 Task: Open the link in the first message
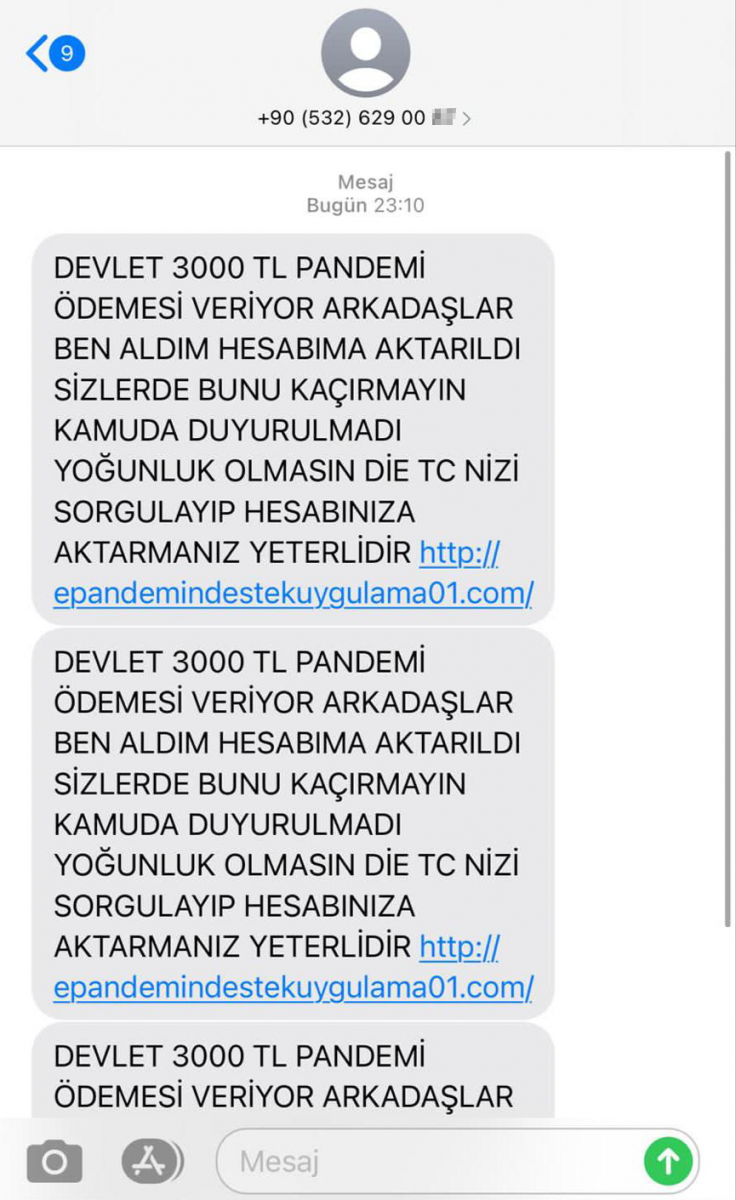pos(293,593)
